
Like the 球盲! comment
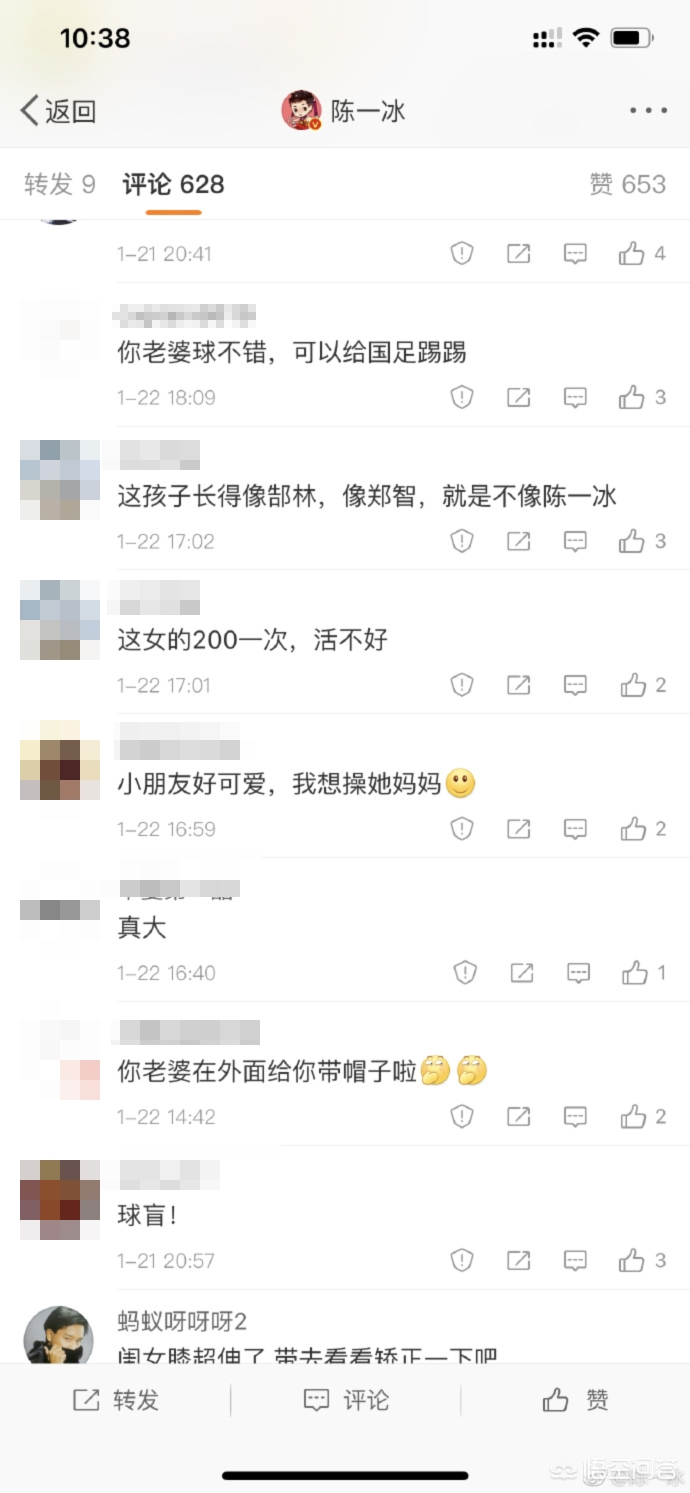coord(642,1261)
